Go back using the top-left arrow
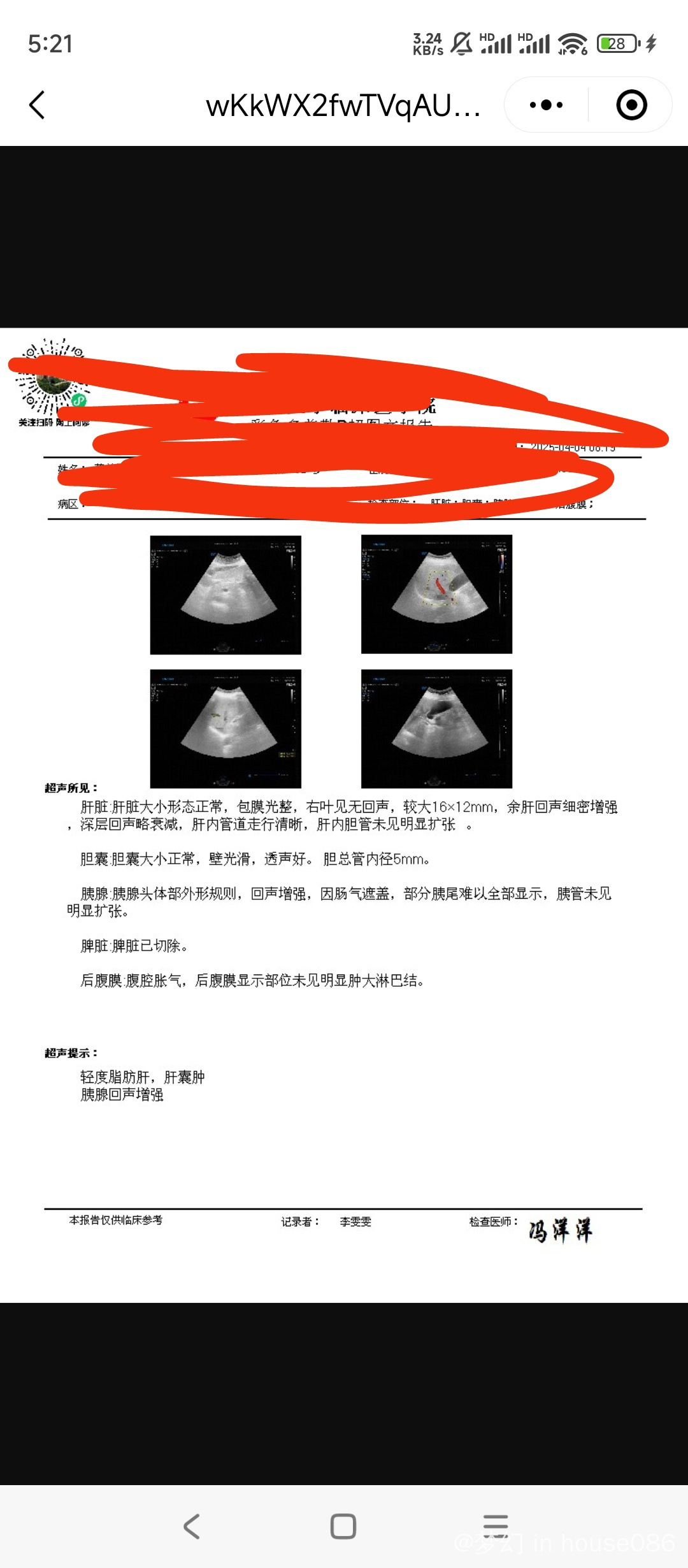 tap(37, 105)
